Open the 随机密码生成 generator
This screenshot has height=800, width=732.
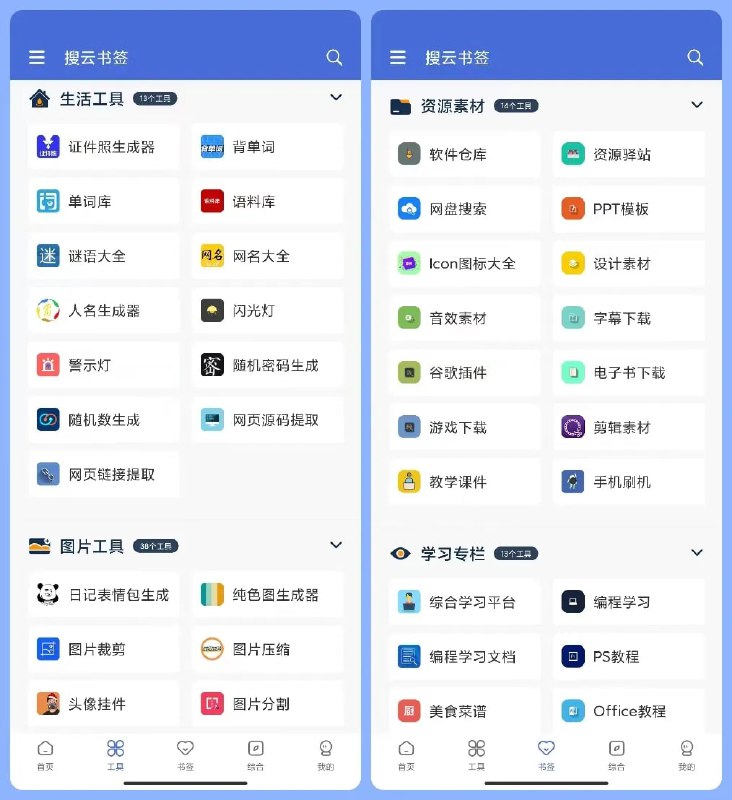(260, 365)
